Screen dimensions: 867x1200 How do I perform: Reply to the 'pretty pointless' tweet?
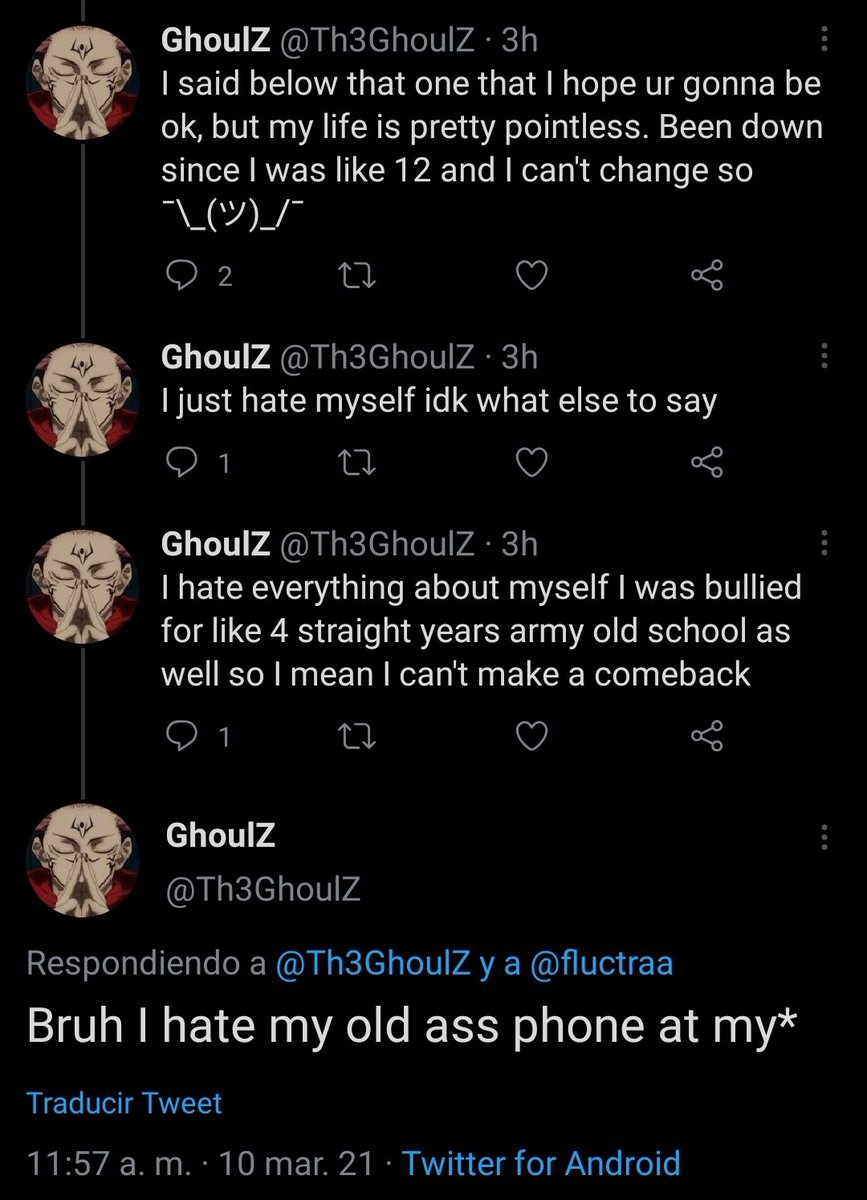pyautogui.click(x=183, y=277)
